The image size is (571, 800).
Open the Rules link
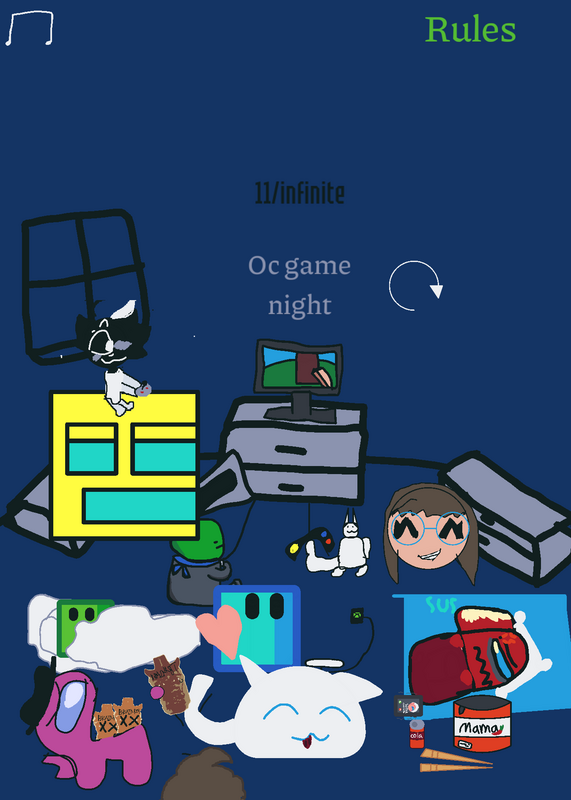pyautogui.click(x=470, y=30)
